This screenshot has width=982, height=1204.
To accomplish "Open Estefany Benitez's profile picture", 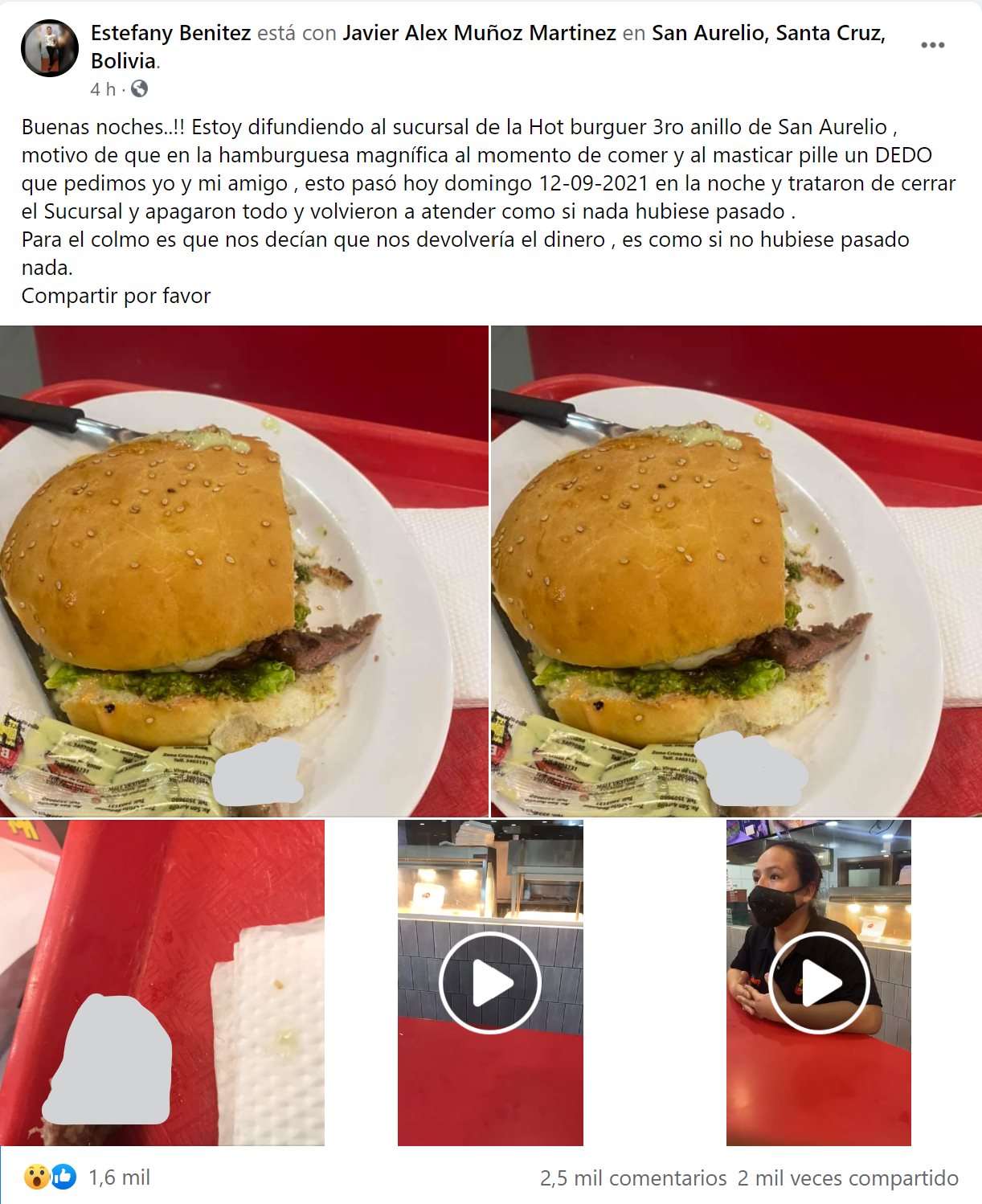I will coord(50,48).
